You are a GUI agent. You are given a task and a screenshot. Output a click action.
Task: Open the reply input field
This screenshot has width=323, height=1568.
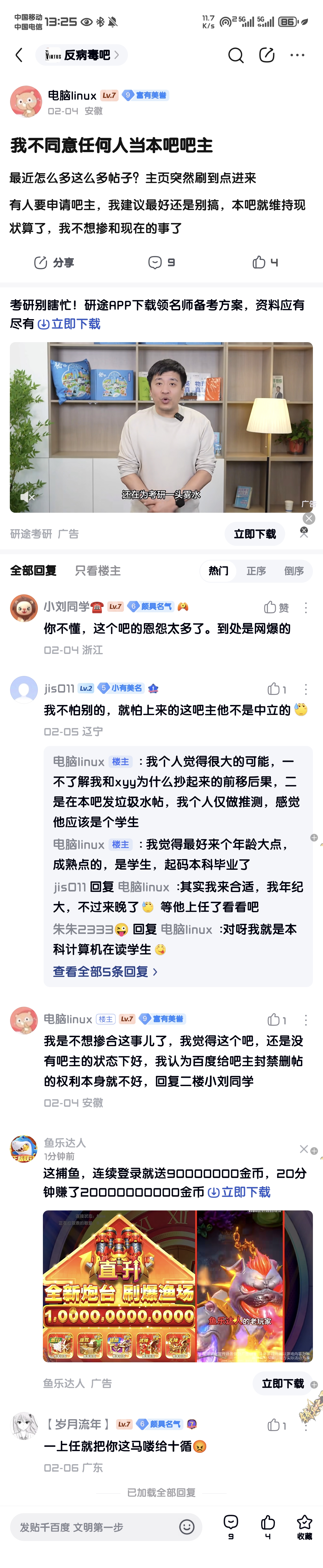tap(97, 1527)
